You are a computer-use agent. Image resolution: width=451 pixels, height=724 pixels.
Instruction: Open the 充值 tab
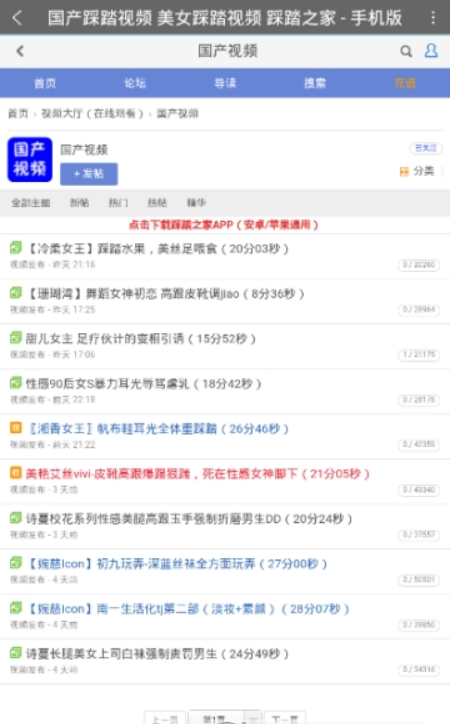405,83
